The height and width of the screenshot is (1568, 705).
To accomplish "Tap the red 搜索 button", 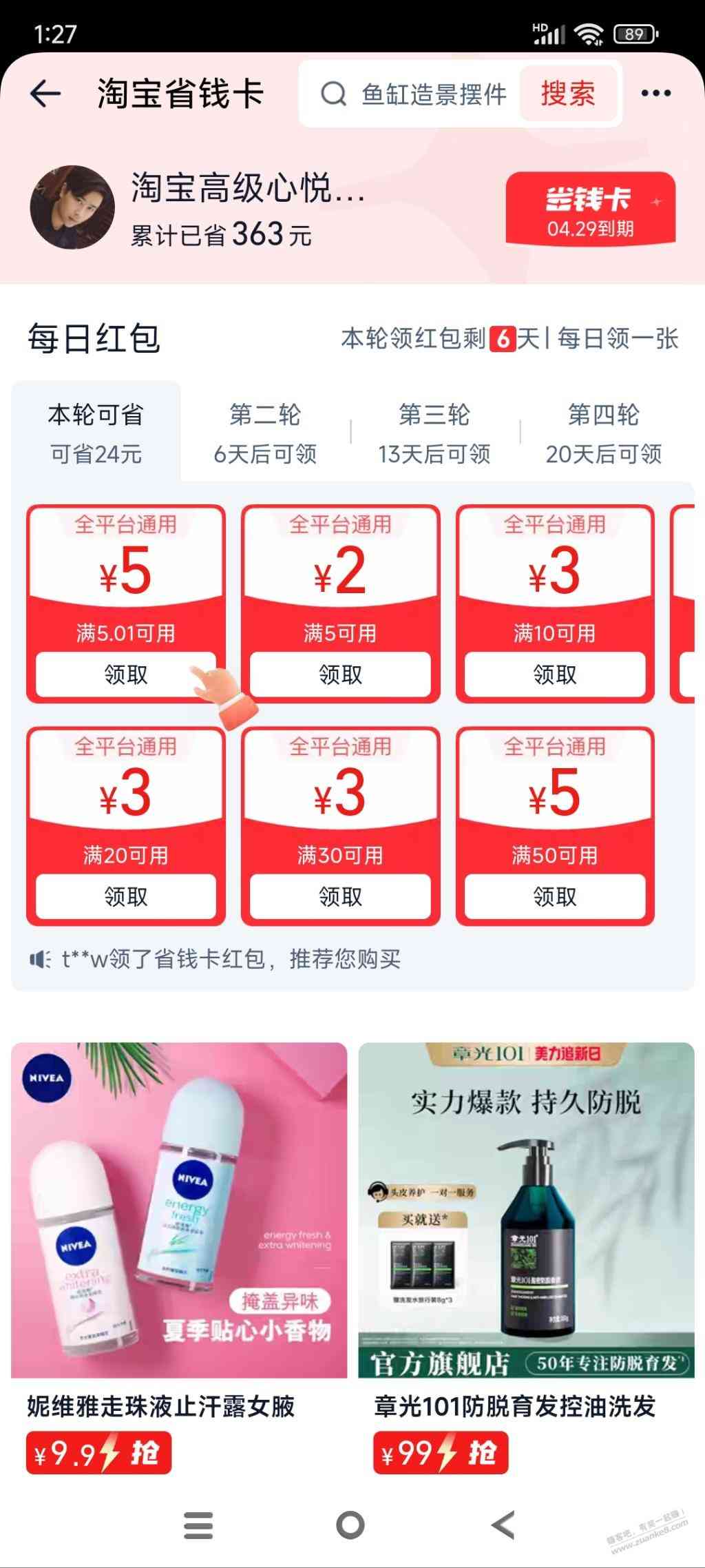I will [x=568, y=94].
